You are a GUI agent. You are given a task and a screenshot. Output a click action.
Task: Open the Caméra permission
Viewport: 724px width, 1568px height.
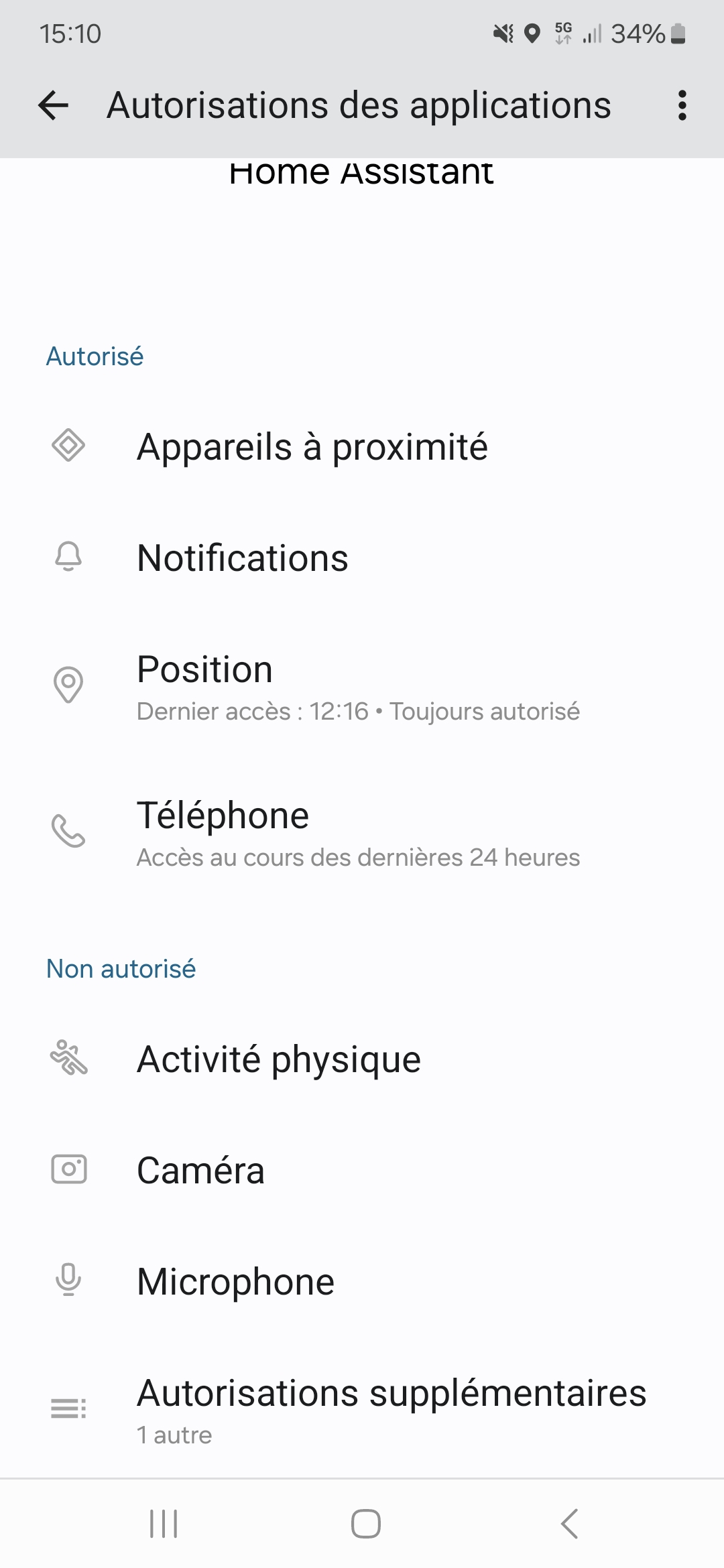coord(362,1170)
